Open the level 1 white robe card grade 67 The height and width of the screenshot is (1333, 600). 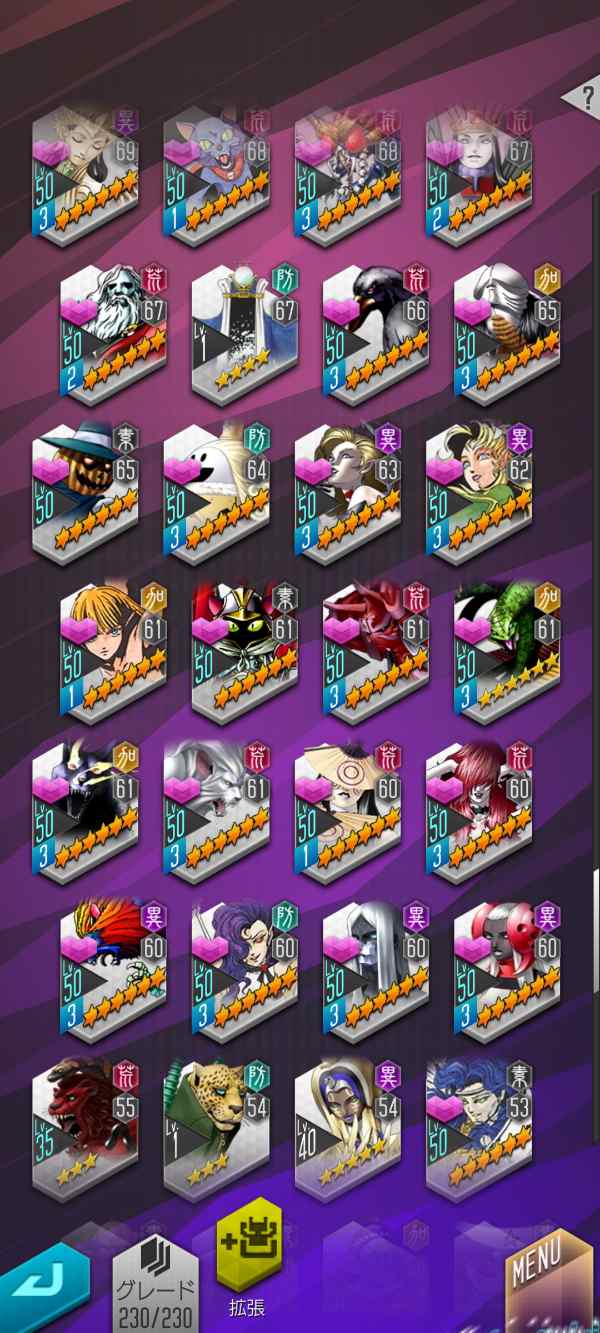246,335
